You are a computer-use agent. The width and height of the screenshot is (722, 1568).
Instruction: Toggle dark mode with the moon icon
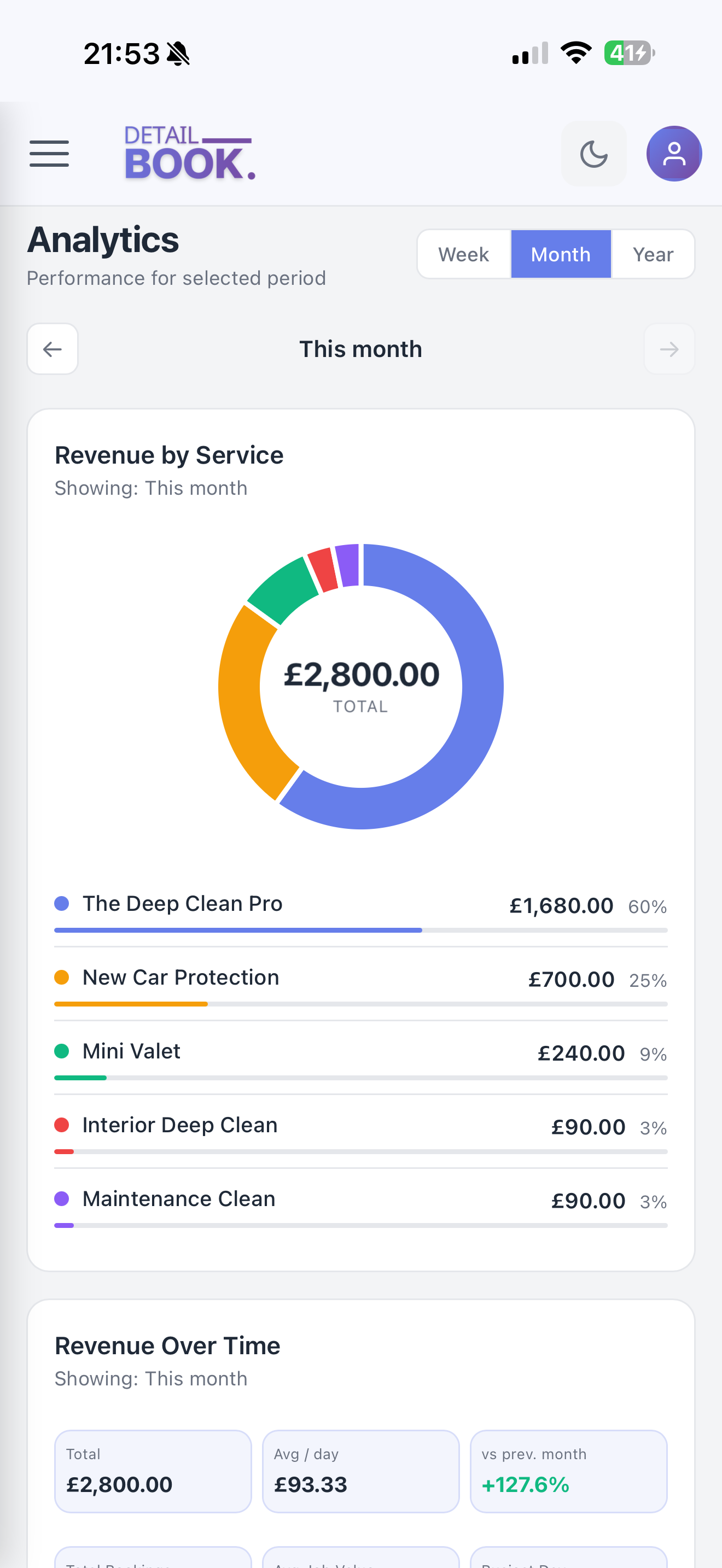[593, 154]
